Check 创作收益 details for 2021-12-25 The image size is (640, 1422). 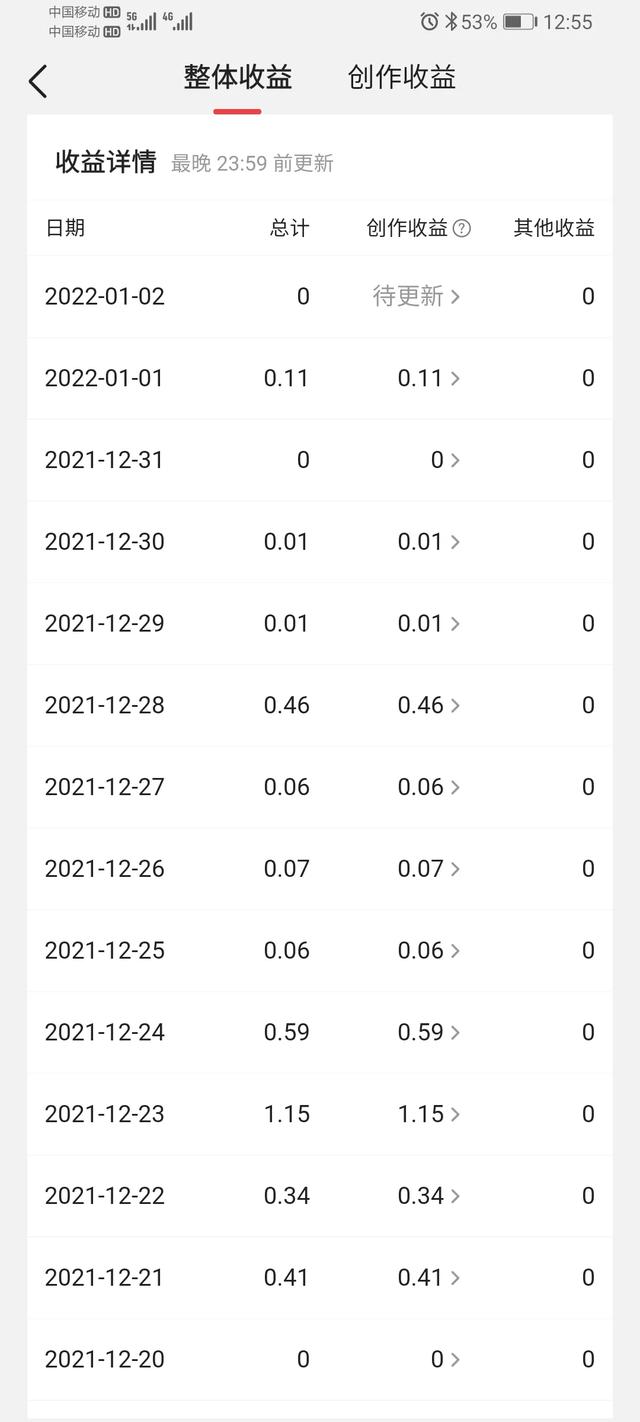(x=428, y=951)
